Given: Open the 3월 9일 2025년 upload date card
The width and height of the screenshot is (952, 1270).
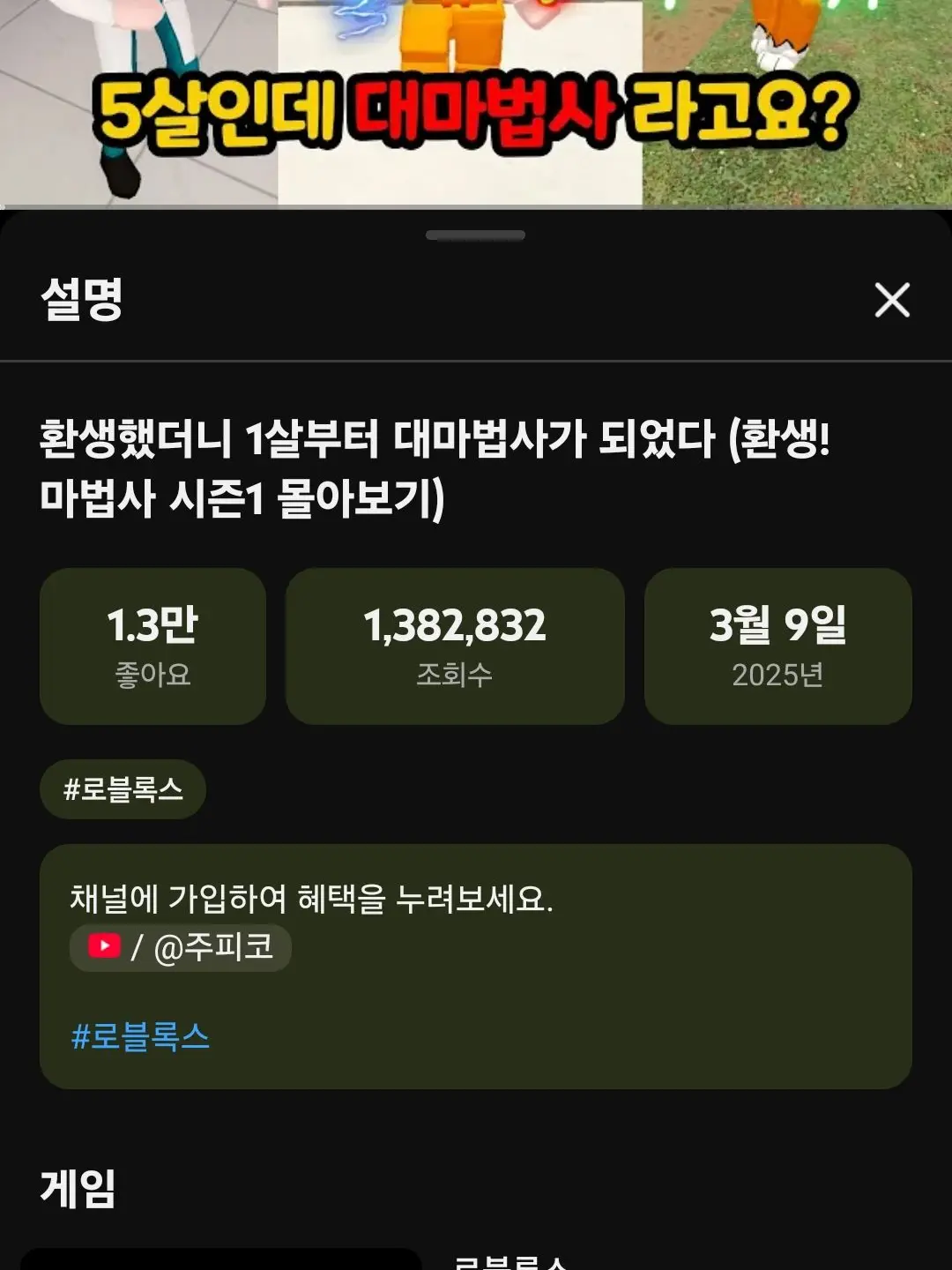Looking at the screenshot, I should pos(778,646).
